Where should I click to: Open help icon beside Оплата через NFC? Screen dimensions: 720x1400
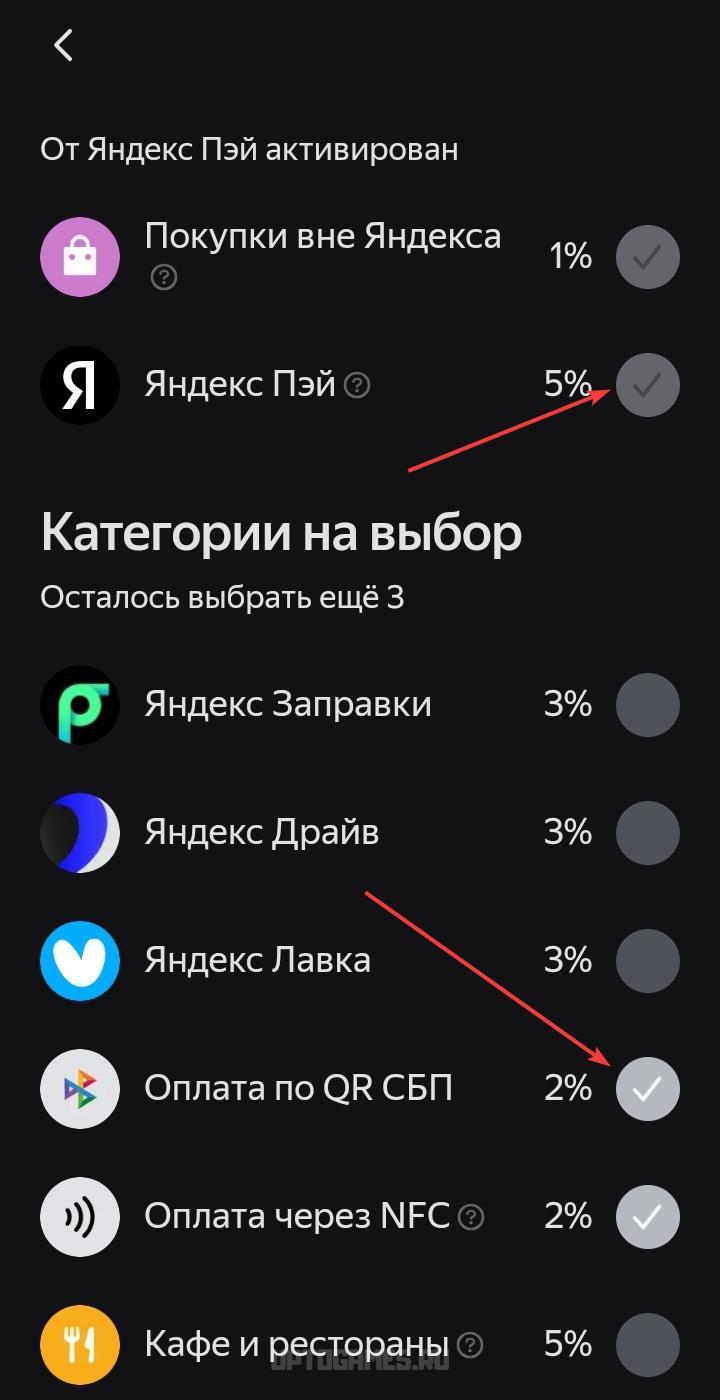(471, 1217)
